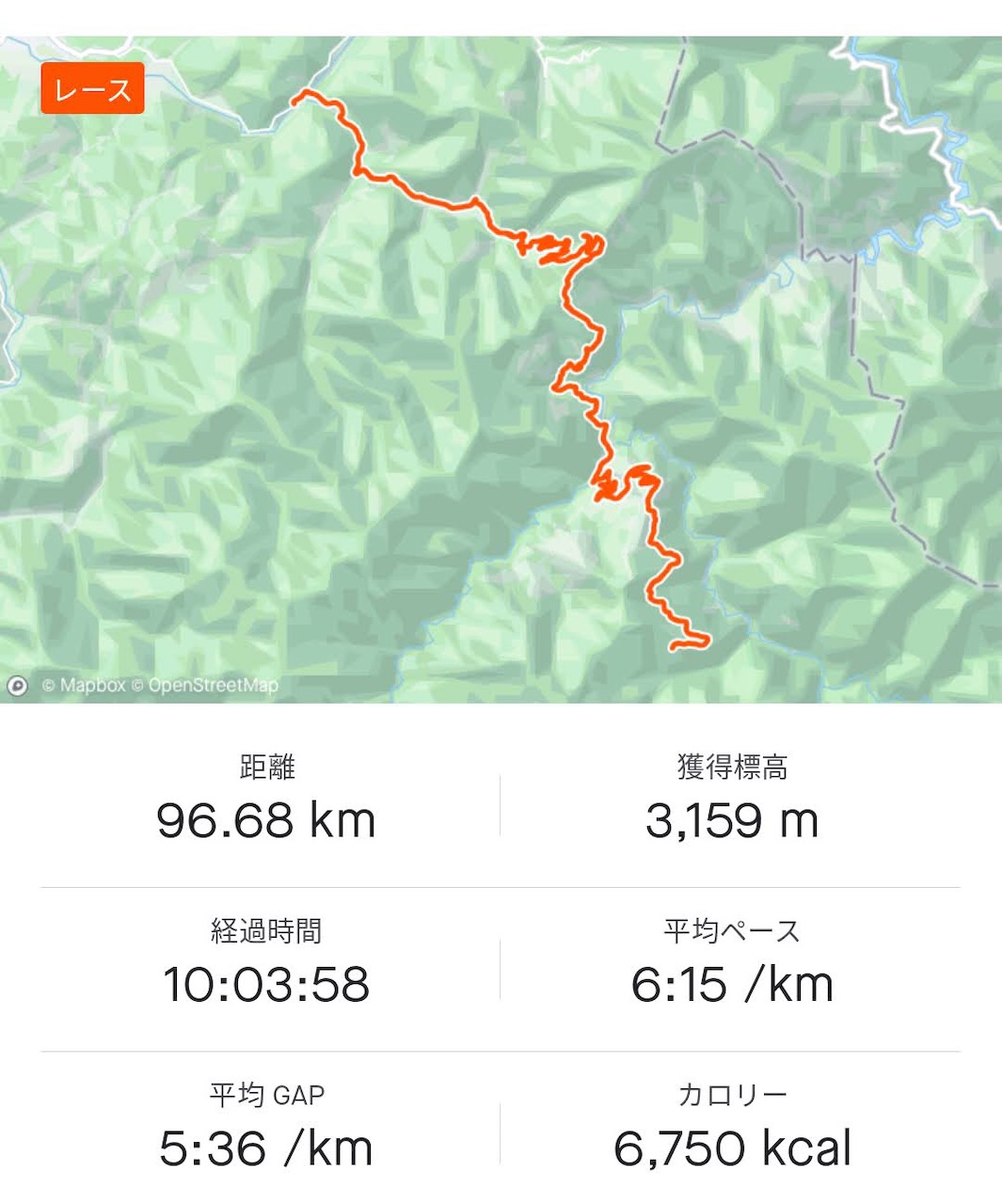Open the Mapbox attribution info icon
The image size is (1002, 1204).
[x=17, y=686]
